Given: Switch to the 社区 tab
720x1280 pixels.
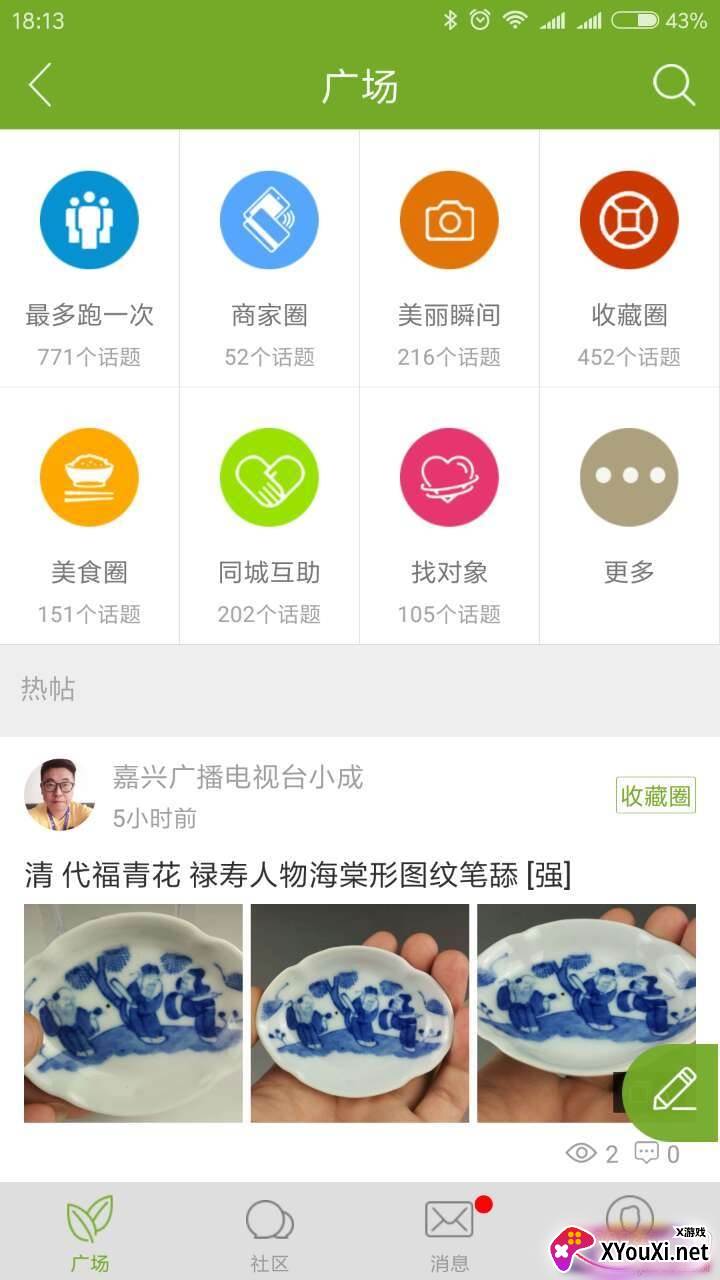Looking at the screenshot, I should [x=269, y=1232].
